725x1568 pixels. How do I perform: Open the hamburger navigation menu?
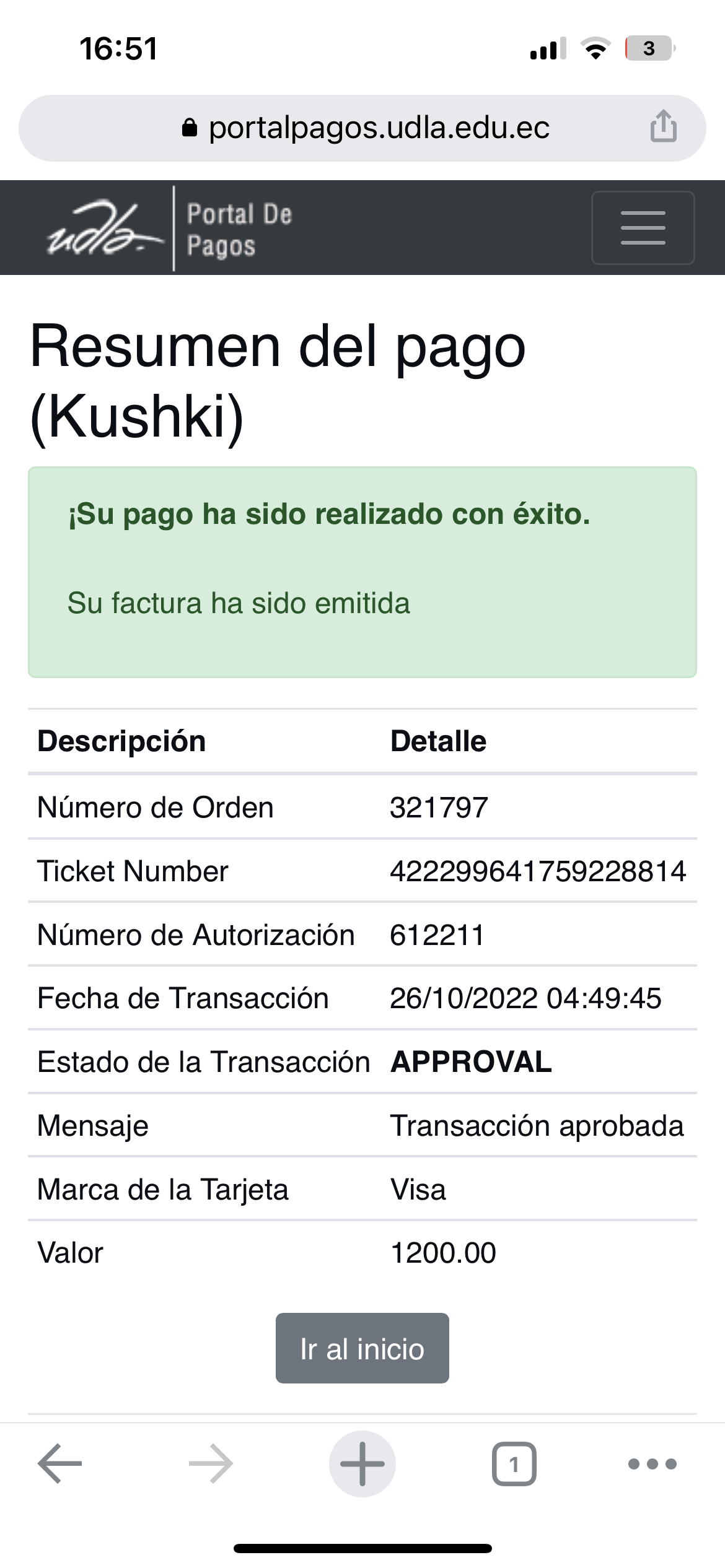pyautogui.click(x=643, y=228)
